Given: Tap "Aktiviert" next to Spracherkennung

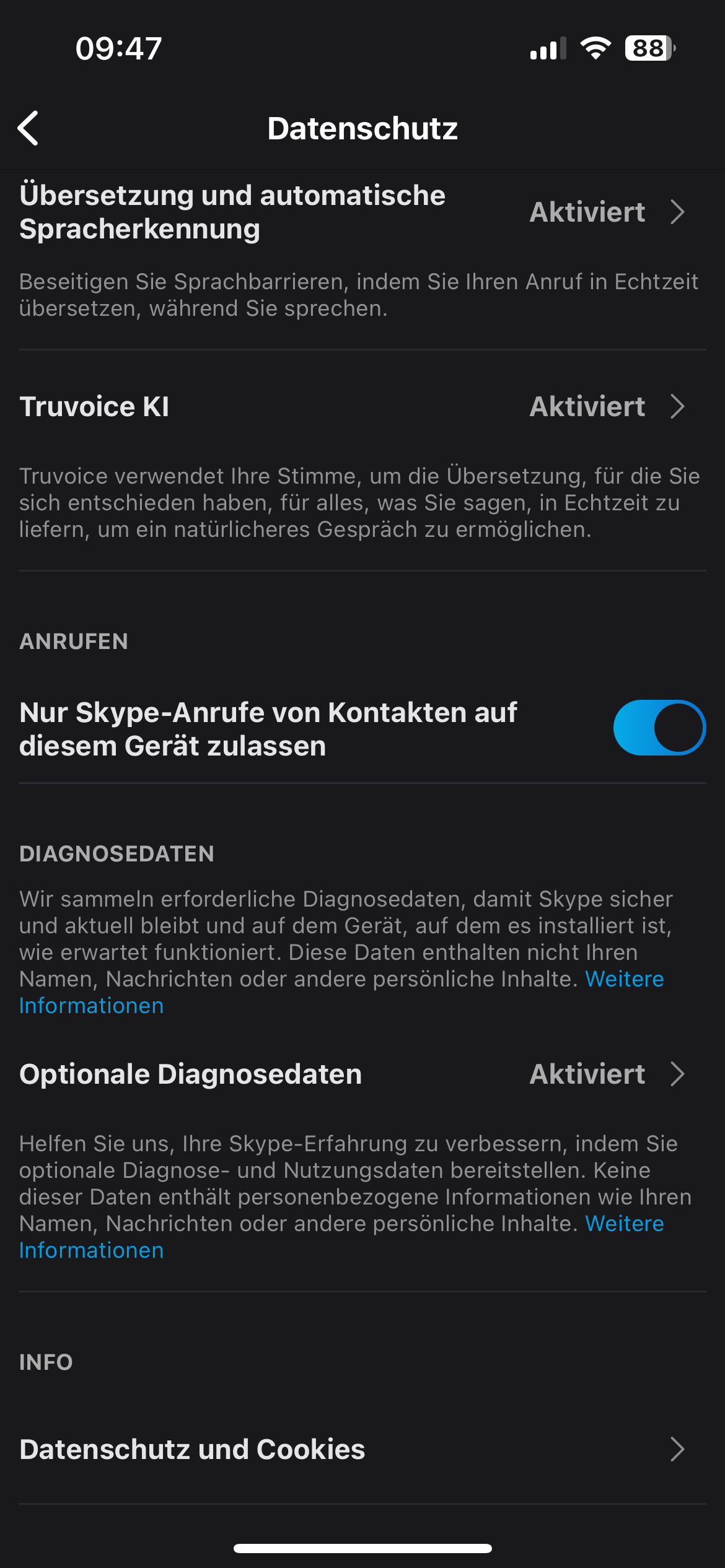Looking at the screenshot, I should click(587, 213).
